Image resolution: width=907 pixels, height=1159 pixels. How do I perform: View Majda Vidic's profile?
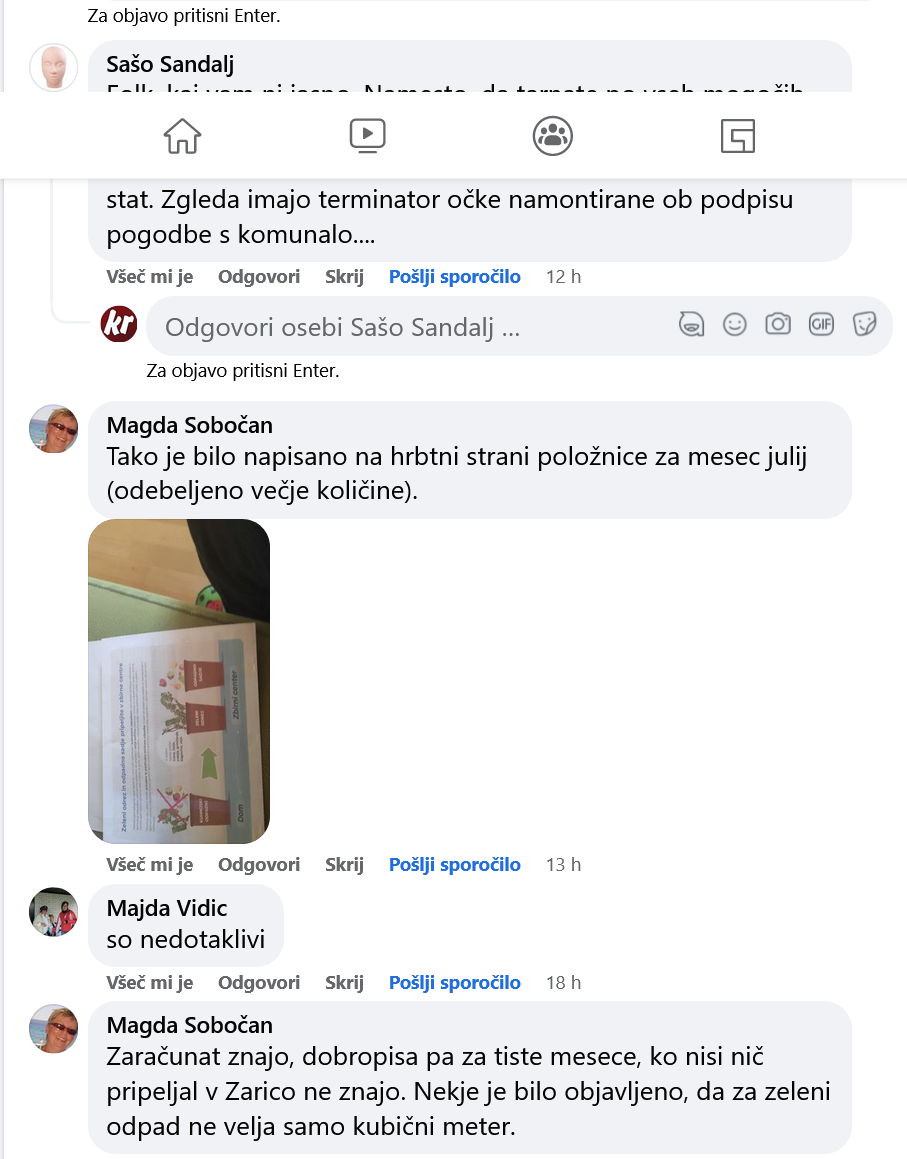(x=167, y=908)
